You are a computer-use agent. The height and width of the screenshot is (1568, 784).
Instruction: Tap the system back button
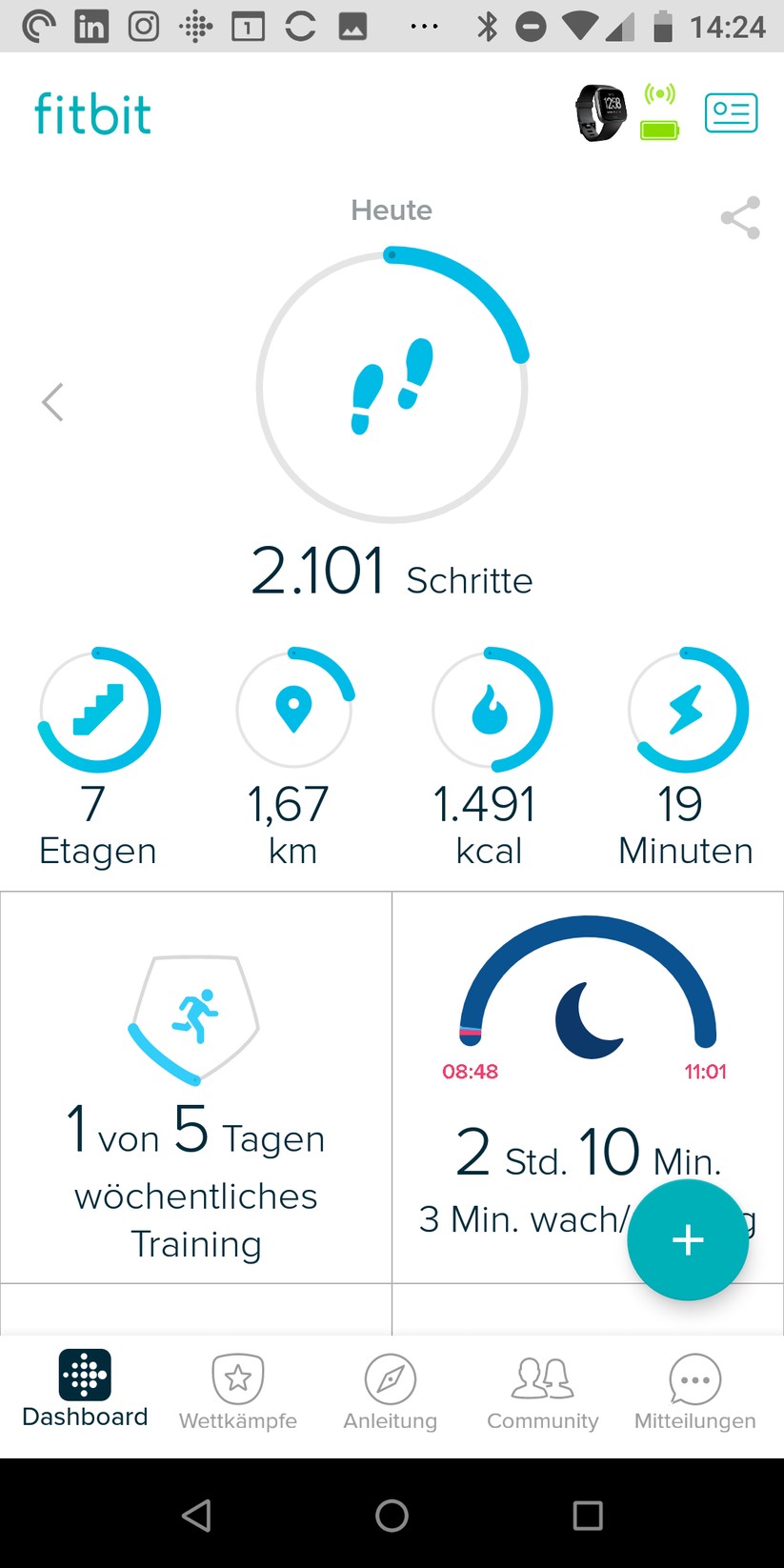tap(196, 1515)
